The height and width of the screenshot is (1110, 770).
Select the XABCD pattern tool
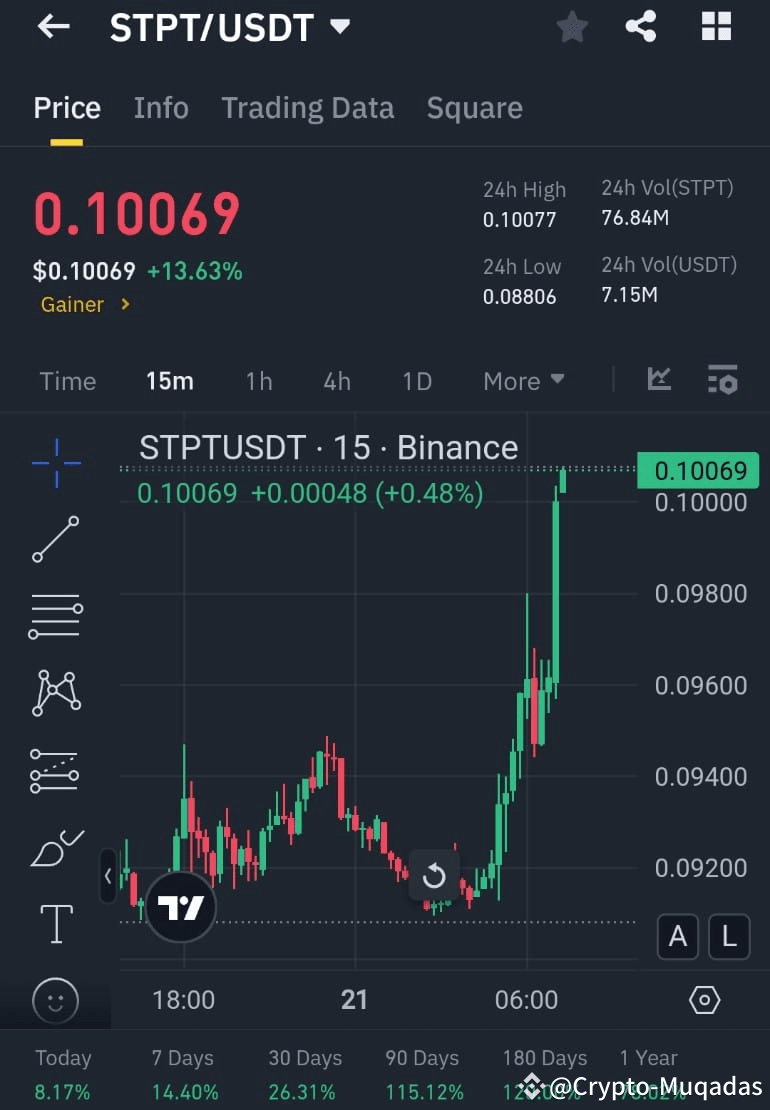click(x=55, y=693)
